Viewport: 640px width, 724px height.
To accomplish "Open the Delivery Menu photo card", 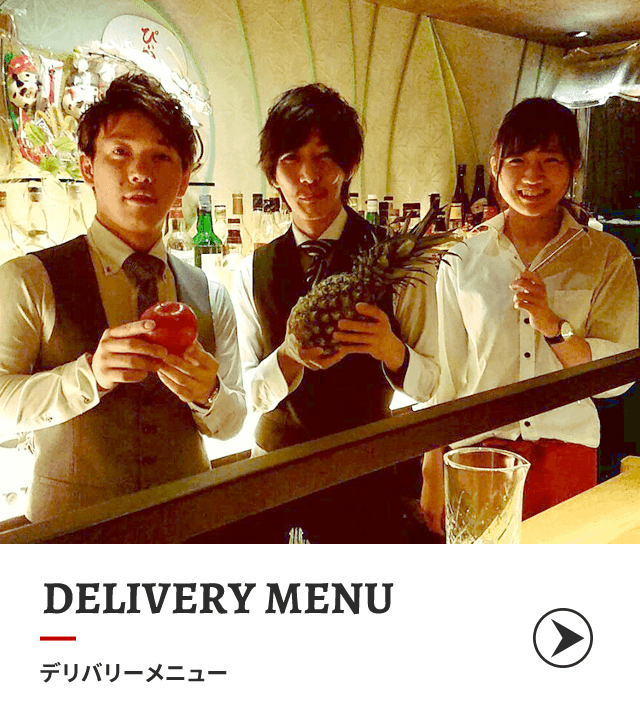I will 320,272.
